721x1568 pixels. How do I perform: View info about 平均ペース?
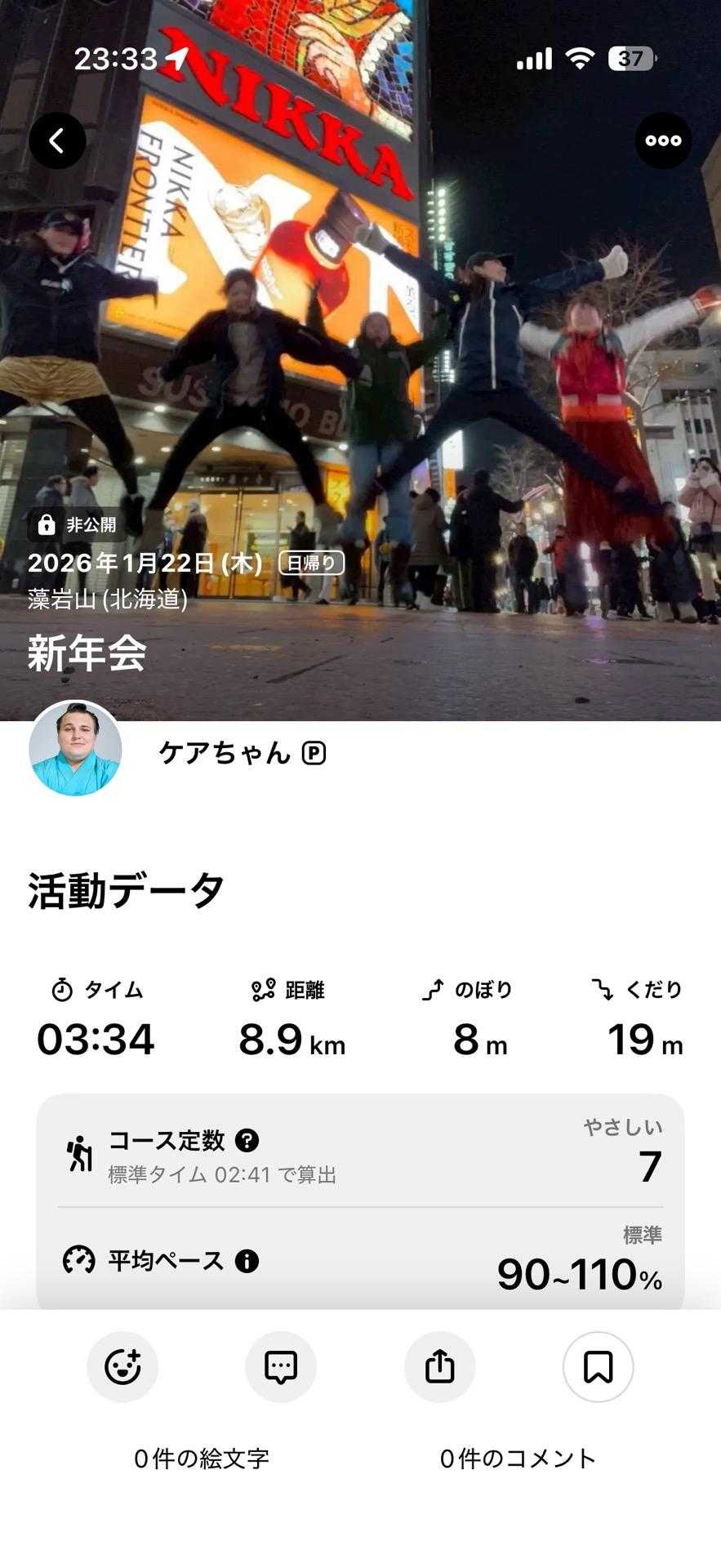click(247, 1261)
